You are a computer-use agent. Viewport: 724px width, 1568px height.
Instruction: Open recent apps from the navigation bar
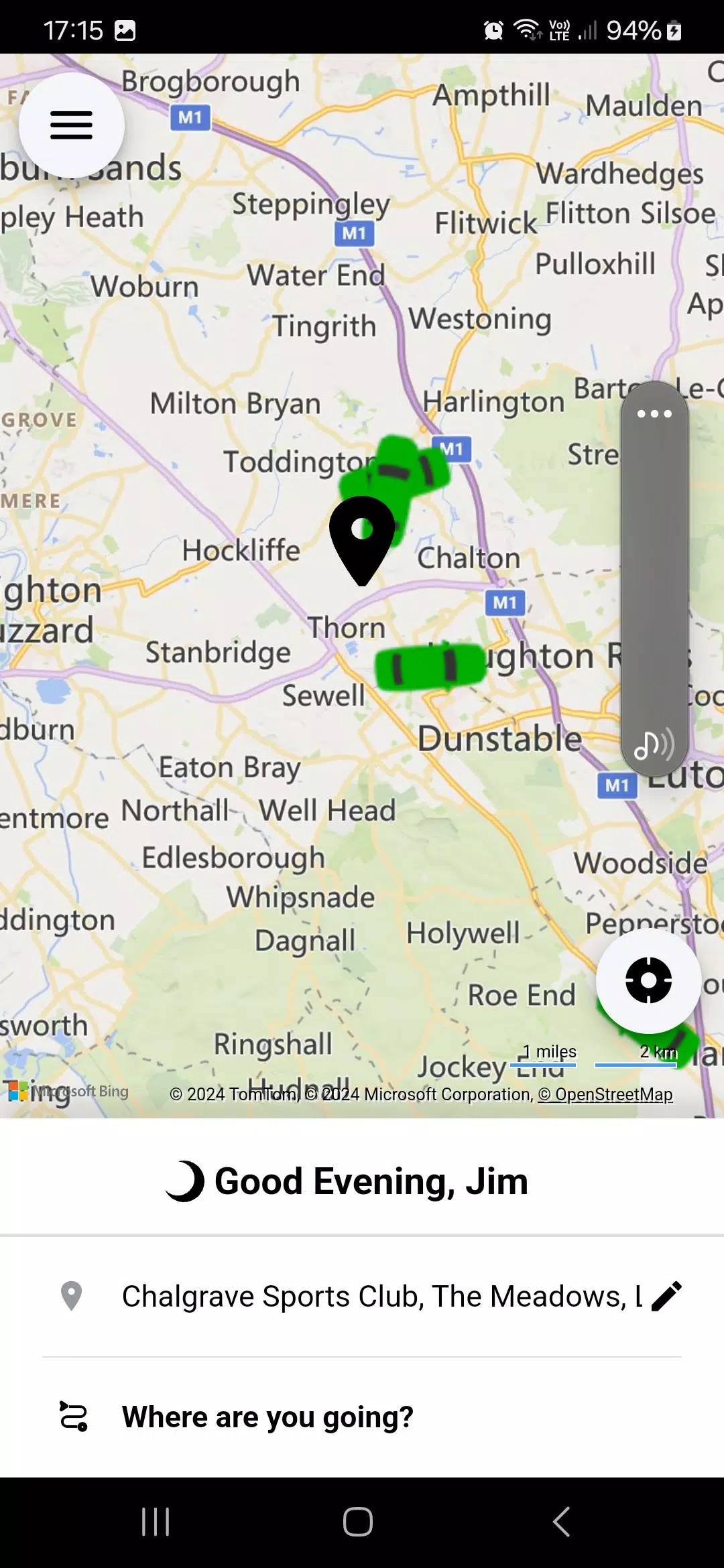click(156, 1521)
